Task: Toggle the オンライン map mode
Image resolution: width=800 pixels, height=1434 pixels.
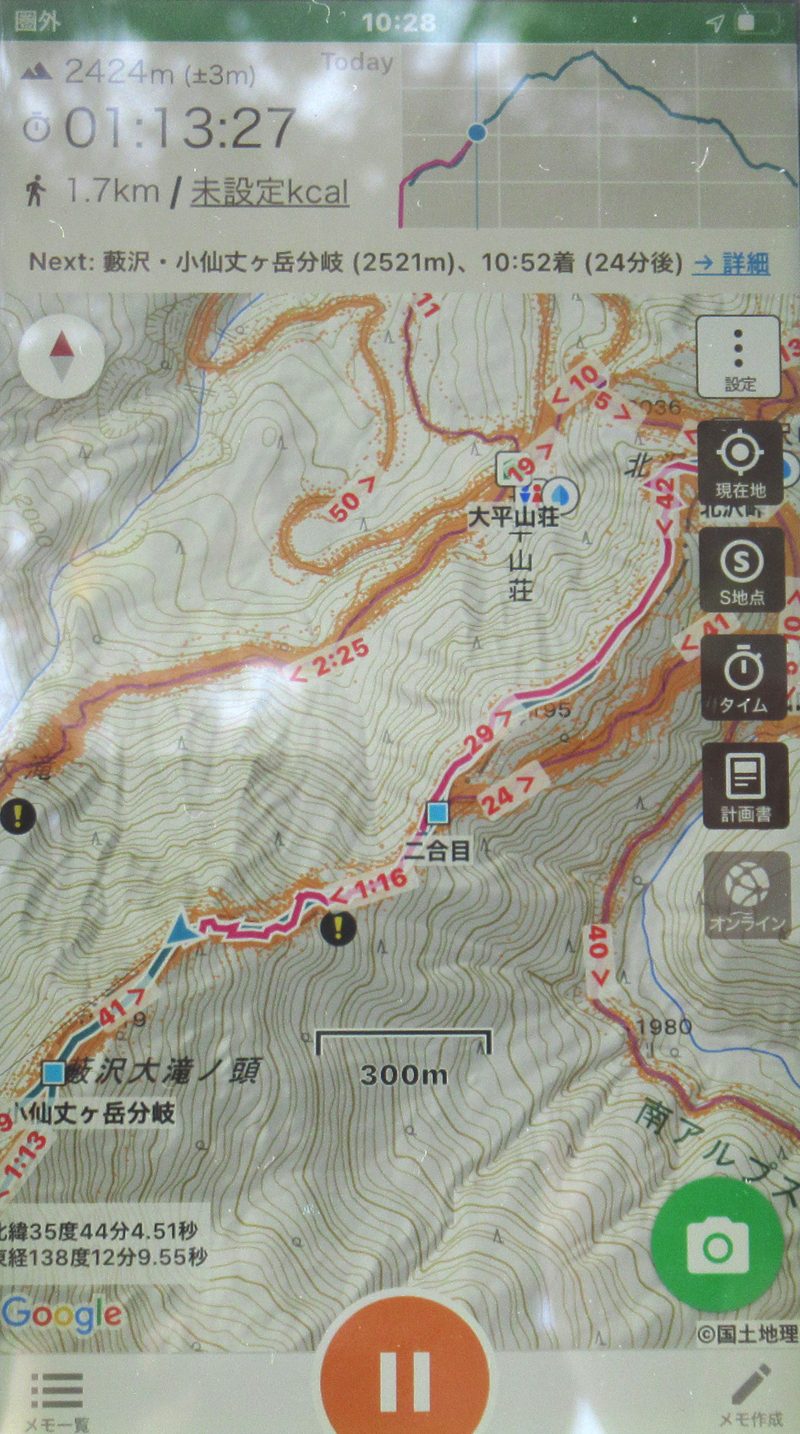Action: point(745,895)
